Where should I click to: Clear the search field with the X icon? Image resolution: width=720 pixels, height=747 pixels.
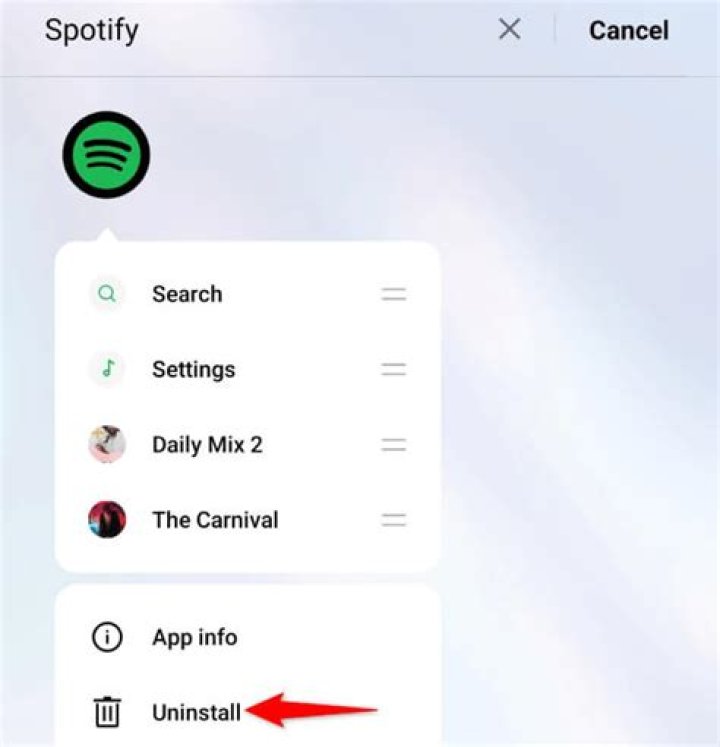509,29
